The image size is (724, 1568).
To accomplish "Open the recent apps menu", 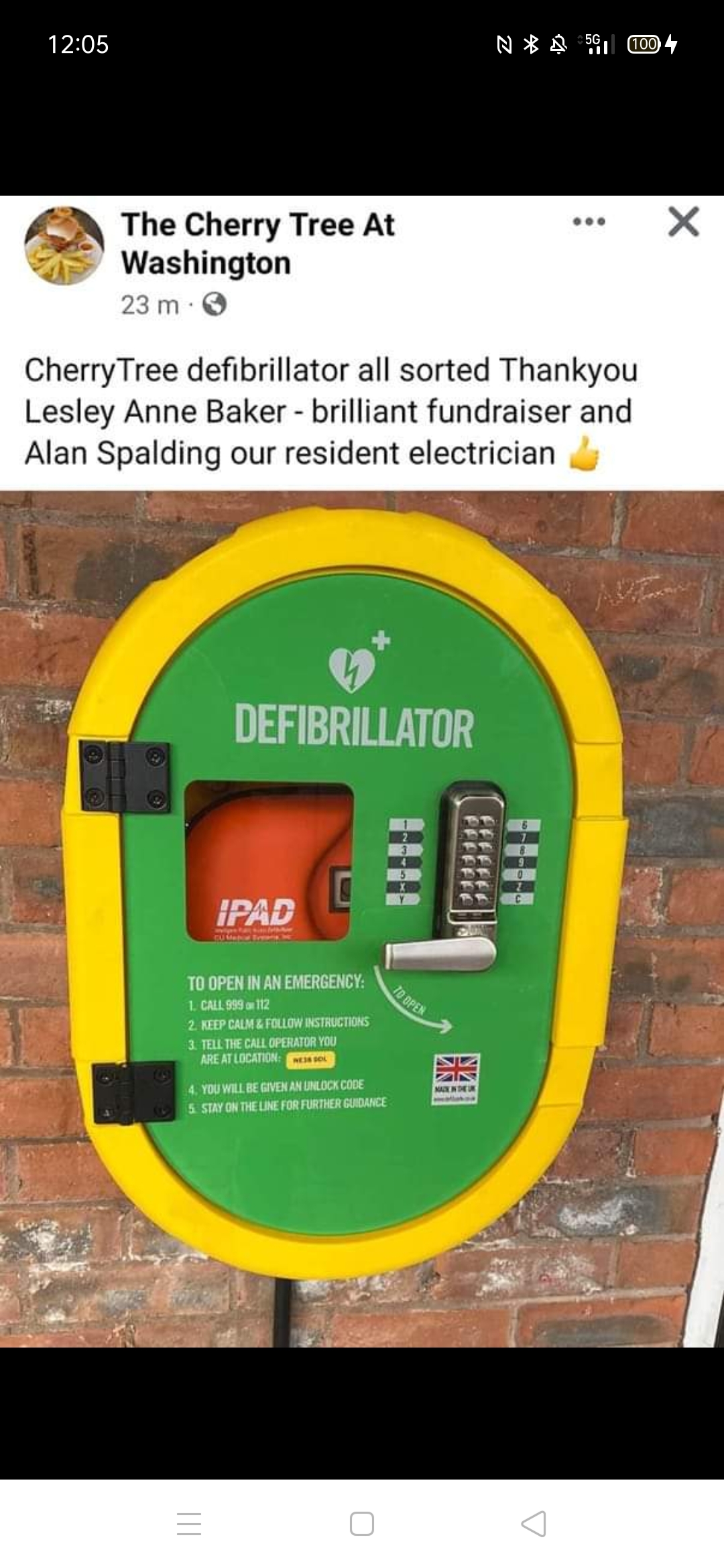I will click(189, 1523).
